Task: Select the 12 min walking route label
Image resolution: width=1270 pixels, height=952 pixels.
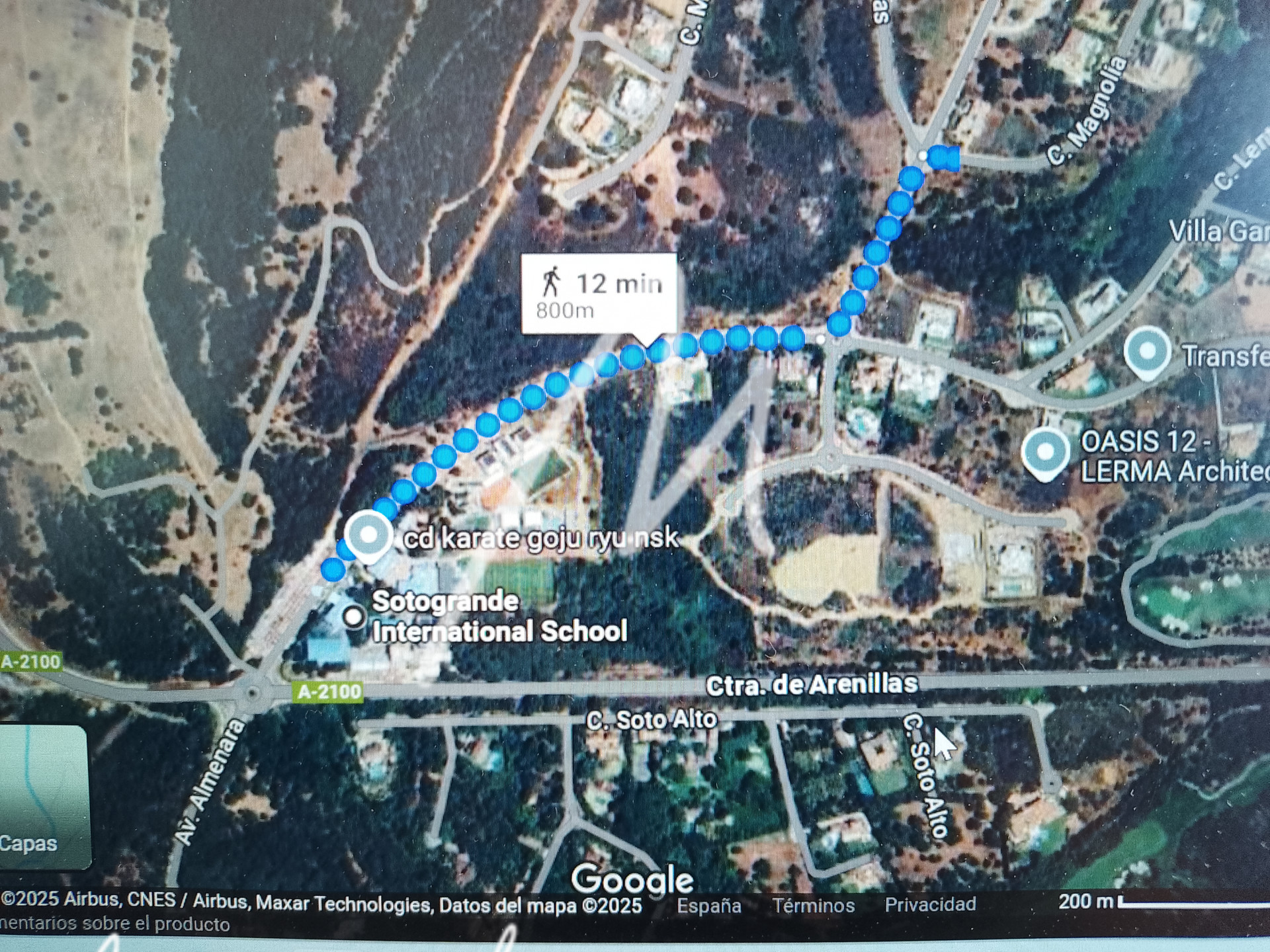Action: [x=599, y=294]
